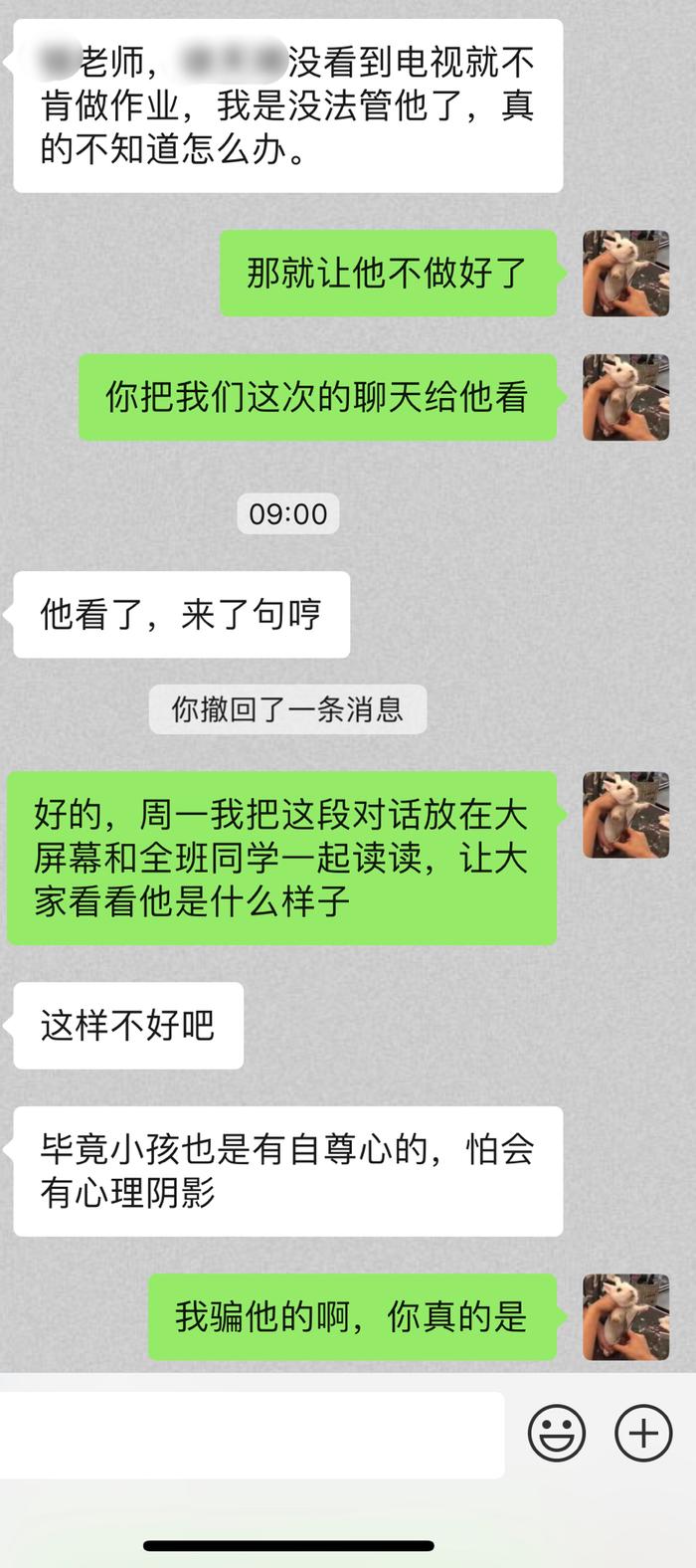The image size is (696, 1568).
Task: Open avatar beside 我骗他的啊 message
Action: pos(625,1316)
